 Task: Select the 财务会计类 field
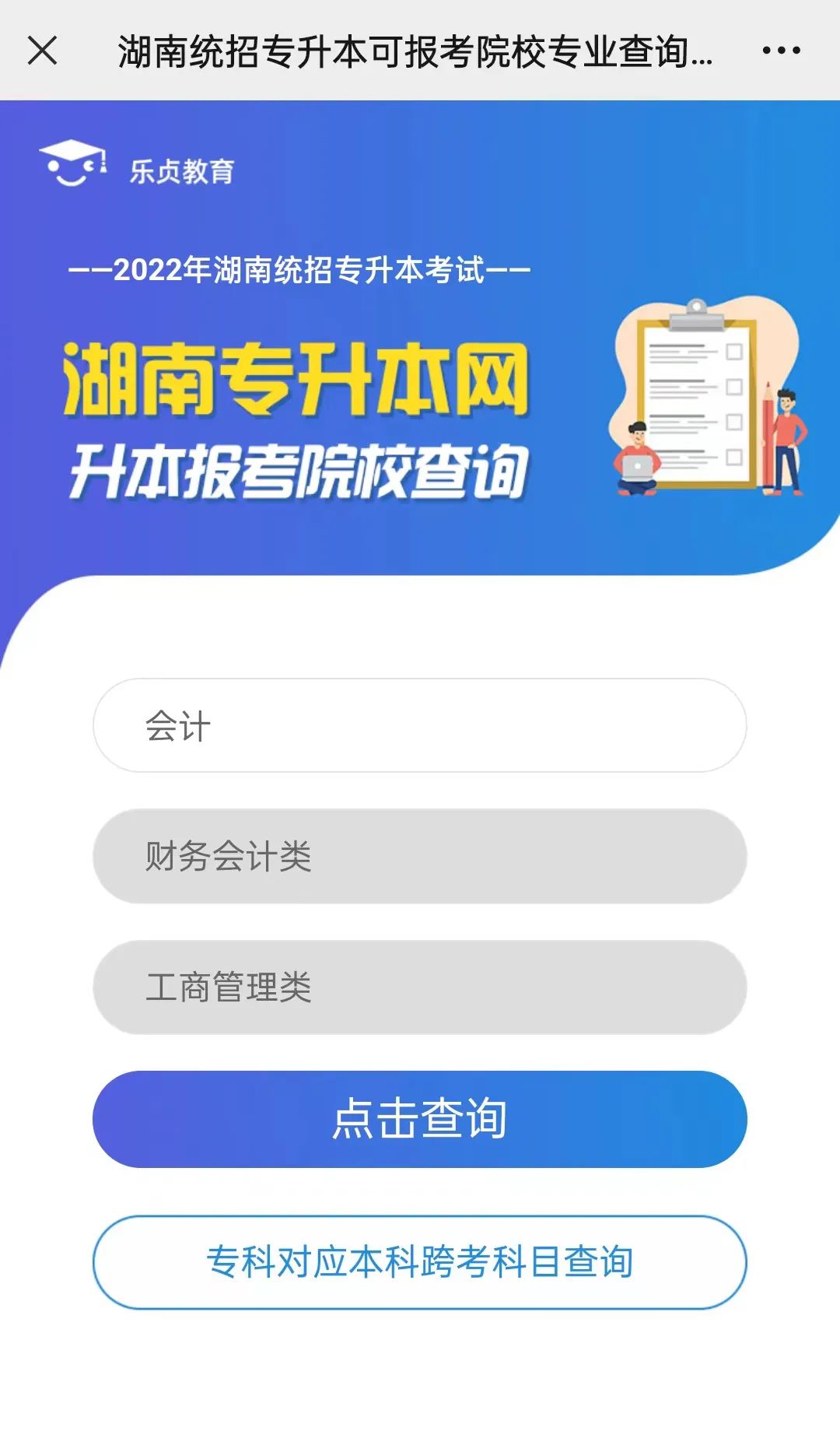pos(420,856)
